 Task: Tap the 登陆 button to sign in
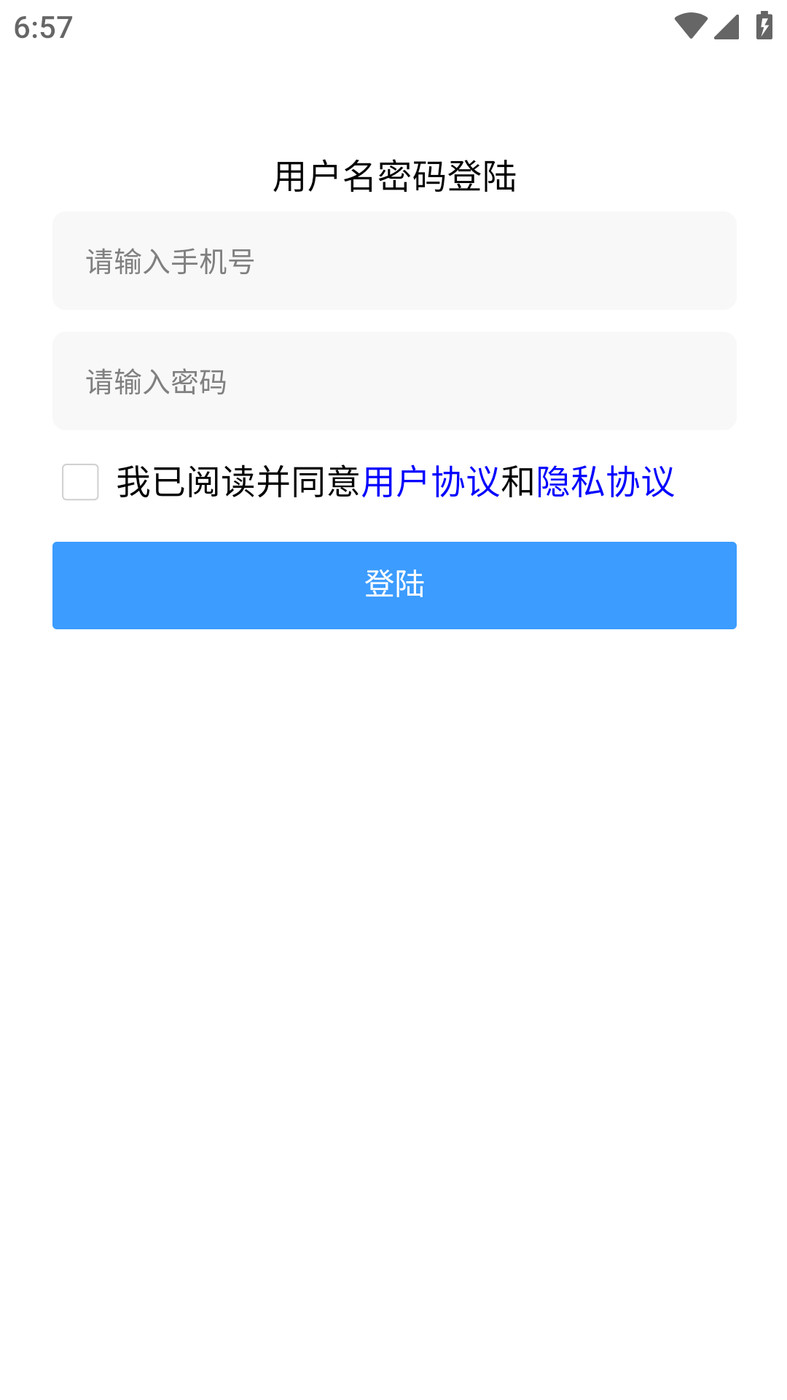[x=394, y=585]
